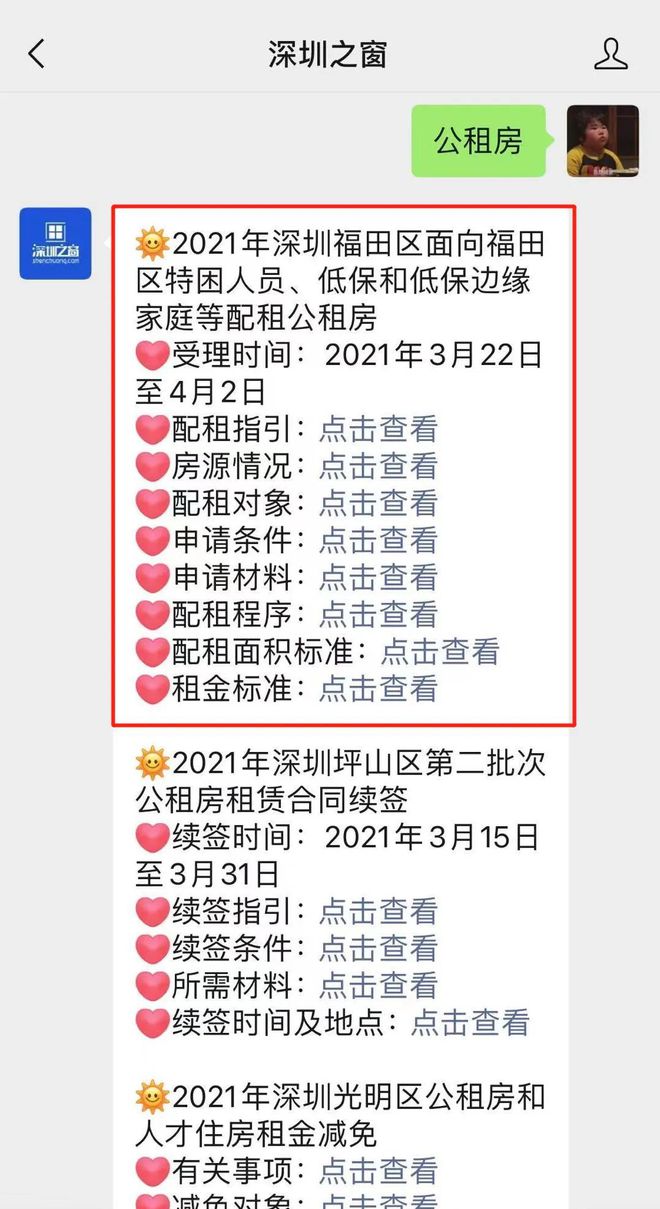660x1209 pixels.
Task: Open 申请材料 点击查看 link
Action: pyautogui.click(x=378, y=577)
